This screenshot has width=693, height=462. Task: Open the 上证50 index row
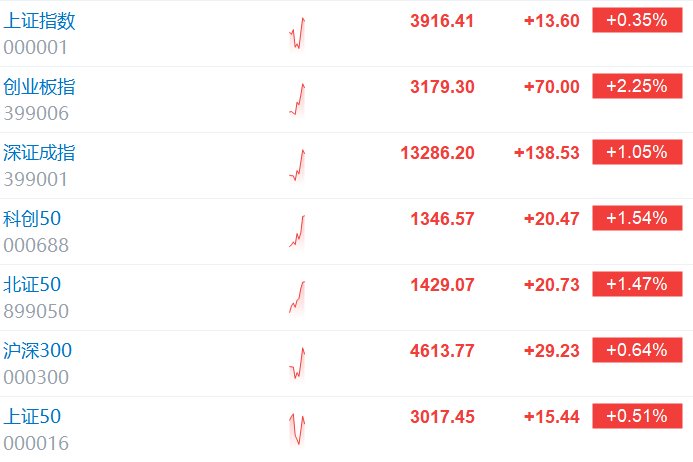pos(33,417)
